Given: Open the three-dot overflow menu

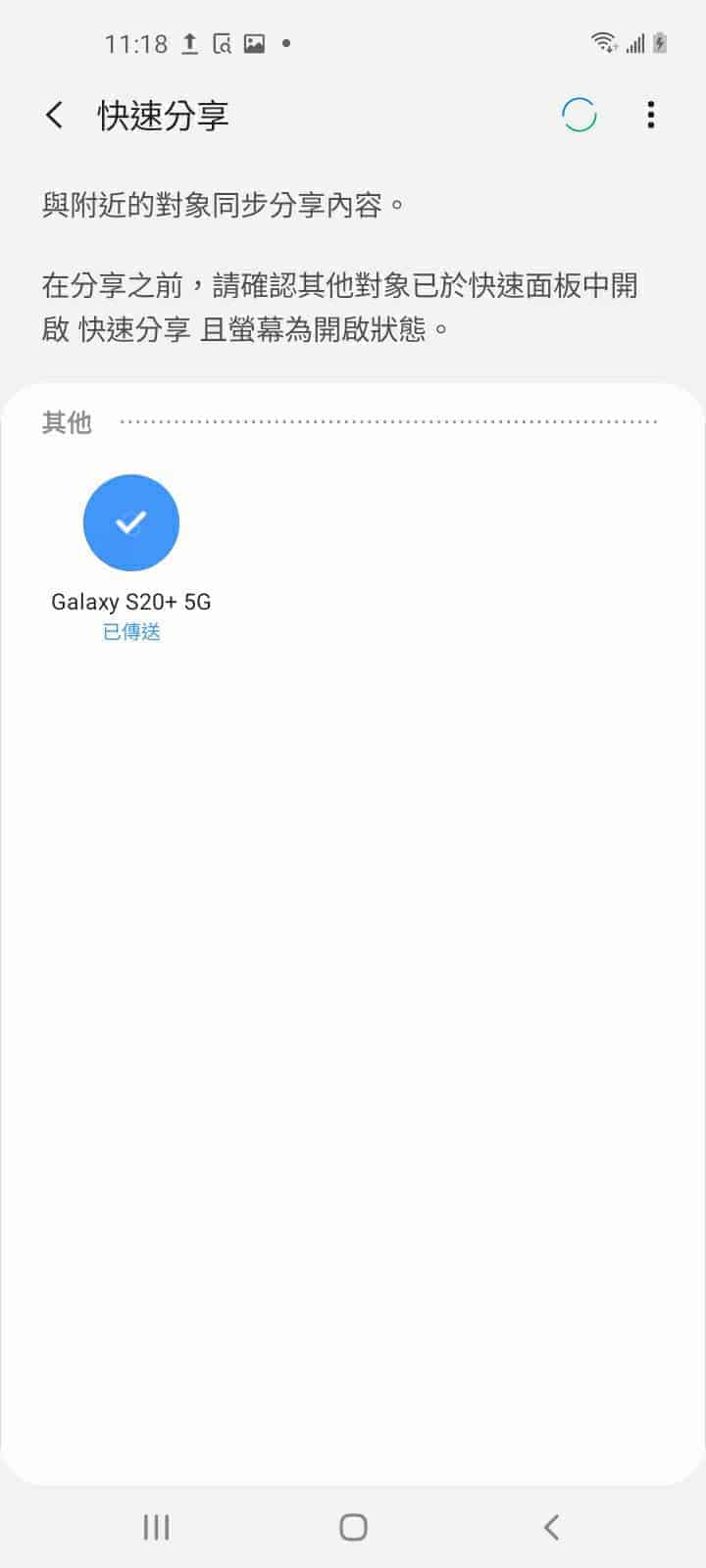Looking at the screenshot, I should pos(651,116).
